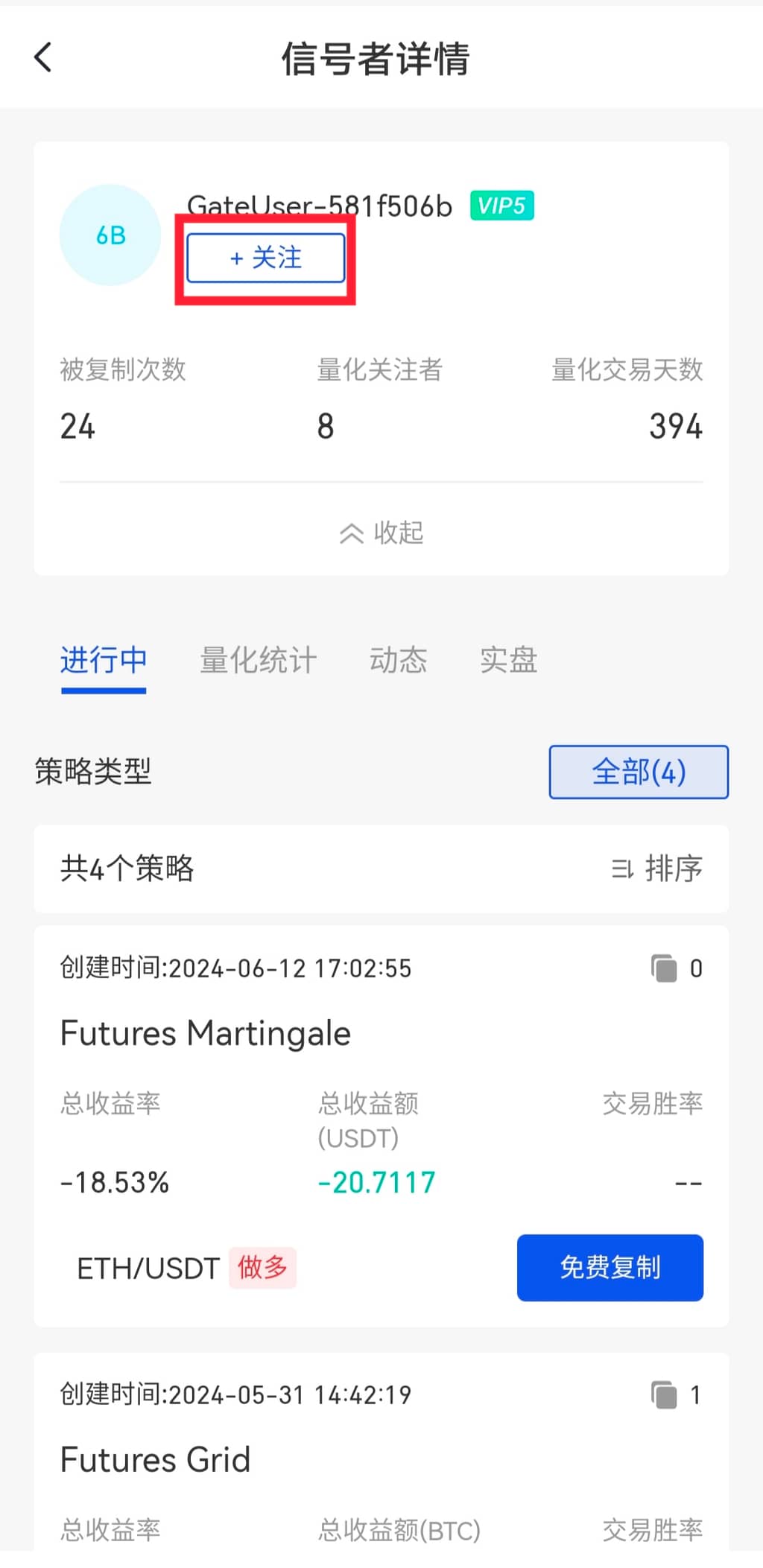This screenshot has height=1568, width=763.
Task: Tap 免费复制 for Futures Martingale
Action: (610, 1267)
